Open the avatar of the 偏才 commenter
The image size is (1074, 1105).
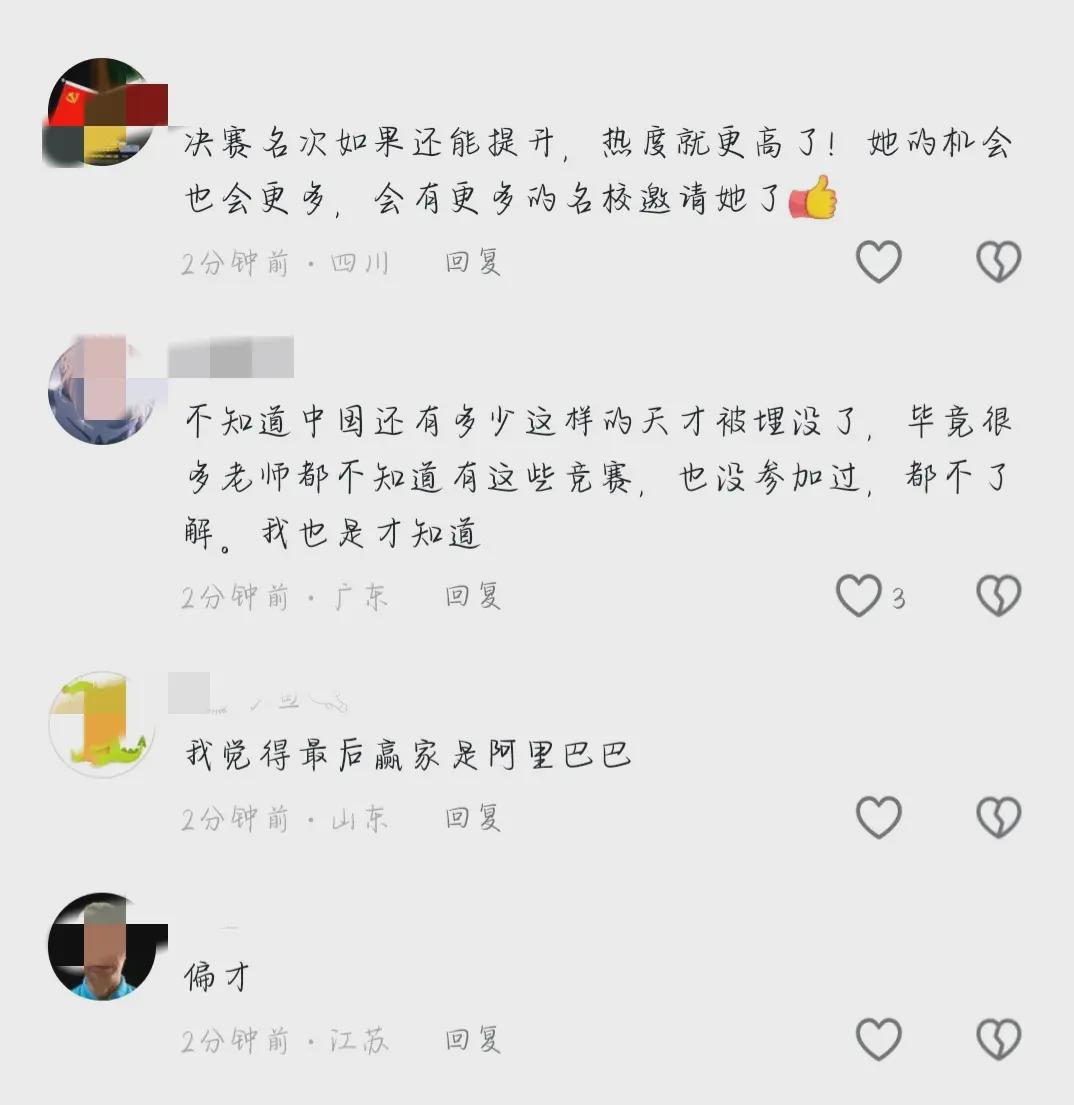[x=101, y=946]
